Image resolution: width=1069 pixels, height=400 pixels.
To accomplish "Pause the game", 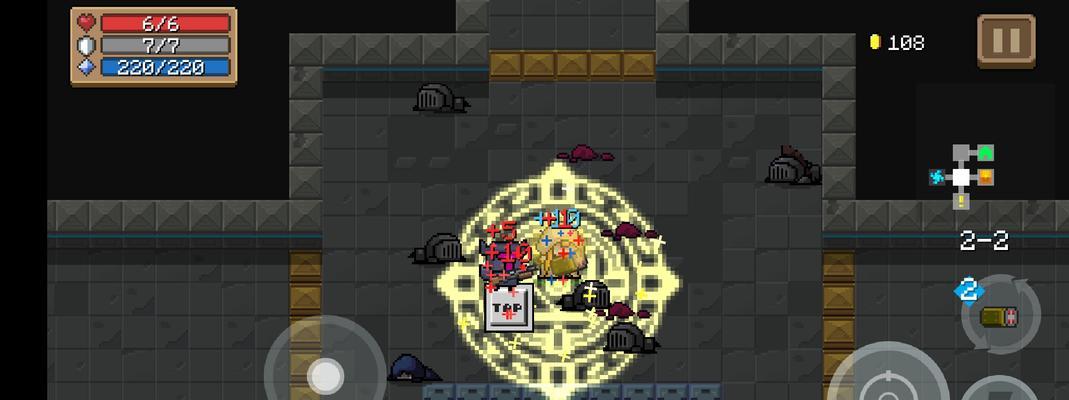I will (1005, 41).
